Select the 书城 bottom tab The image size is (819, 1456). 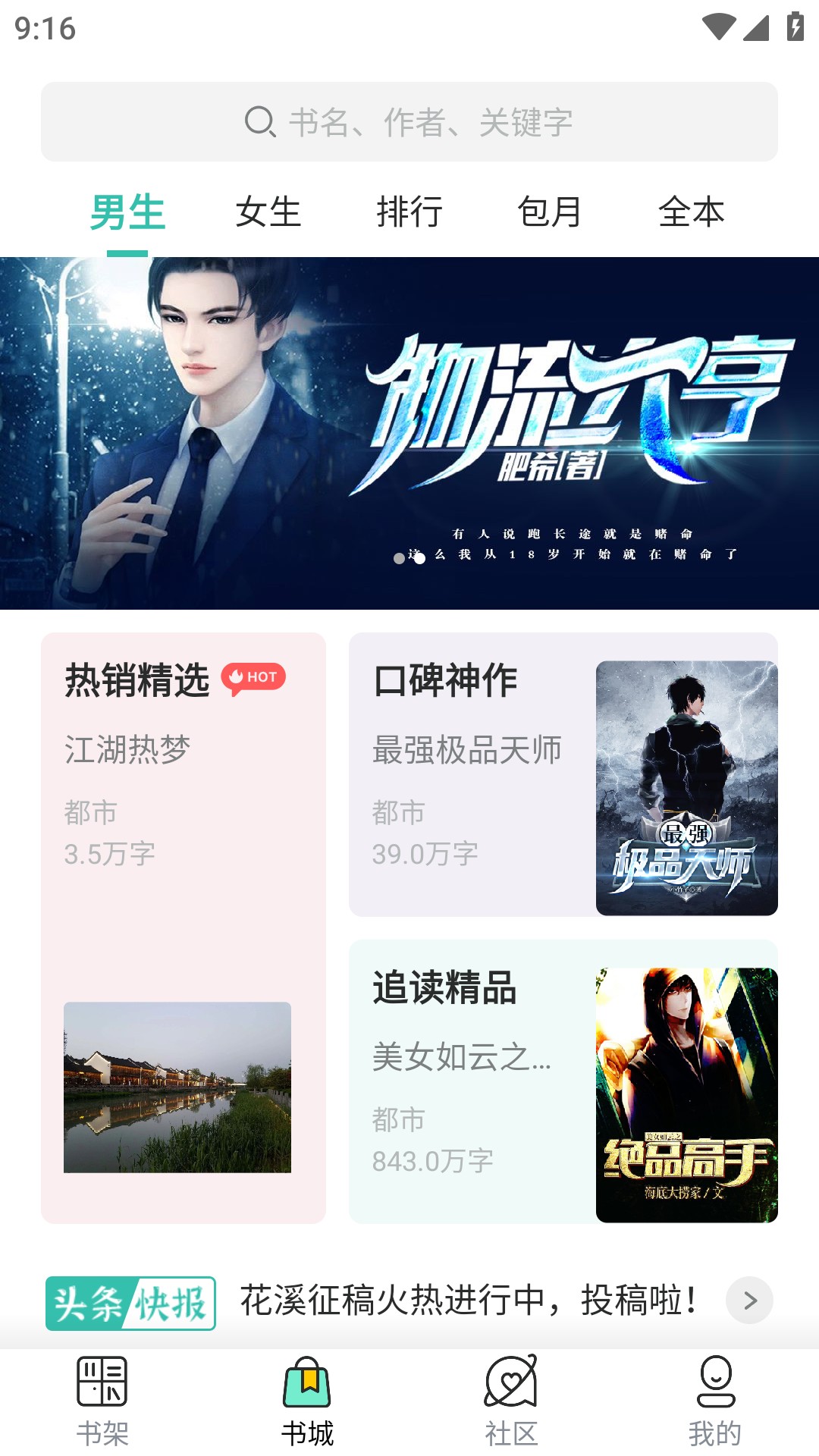tap(307, 1401)
